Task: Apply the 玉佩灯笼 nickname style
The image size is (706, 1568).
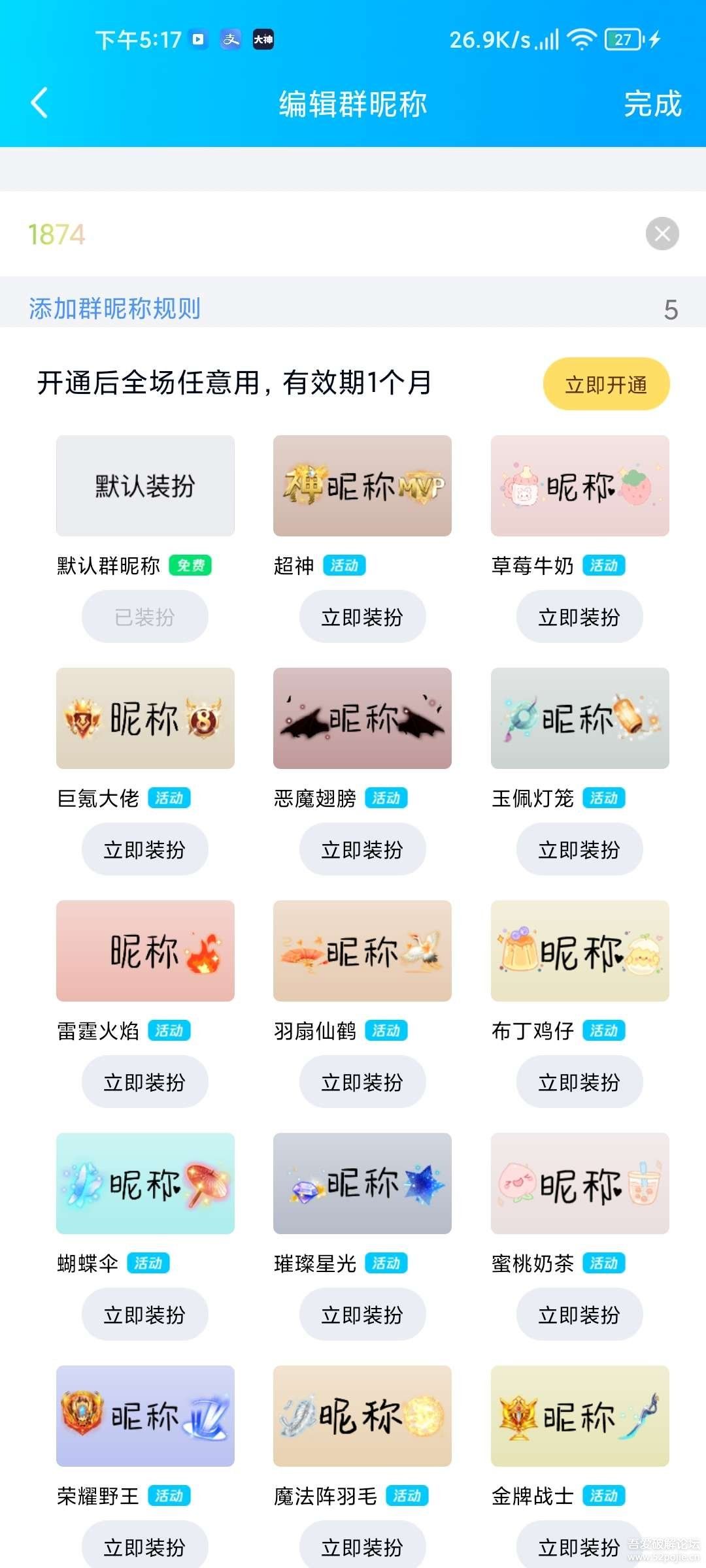Action: 579,849
